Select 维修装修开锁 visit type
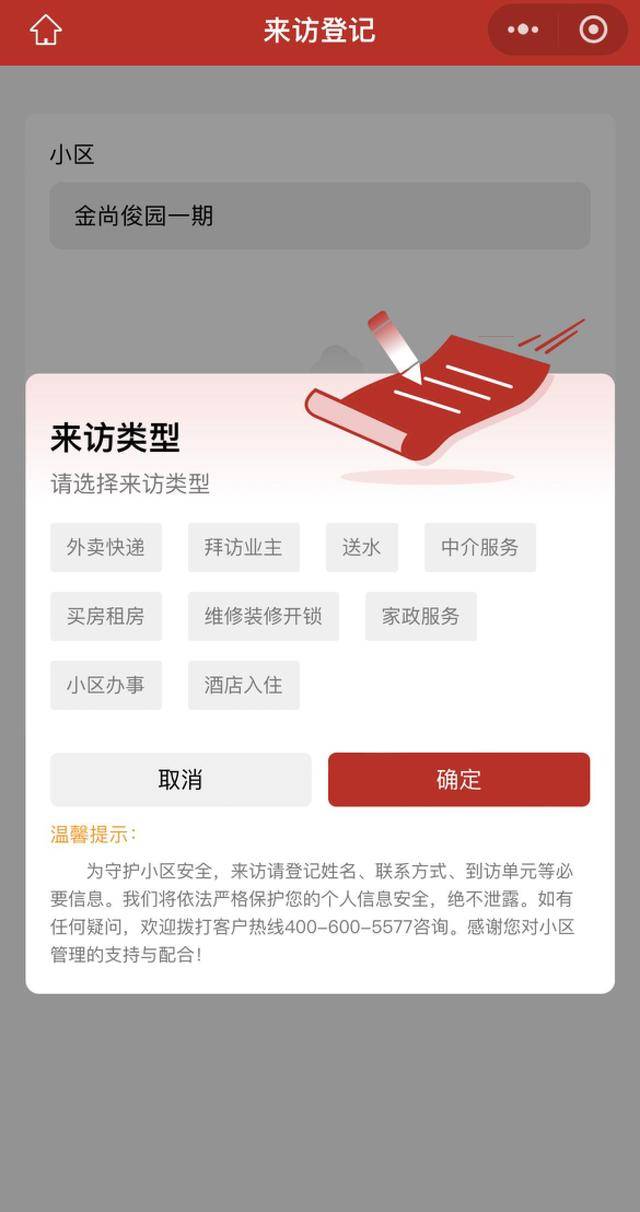The height and width of the screenshot is (1212, 640). pyautogui.click(x=263, y=616)
